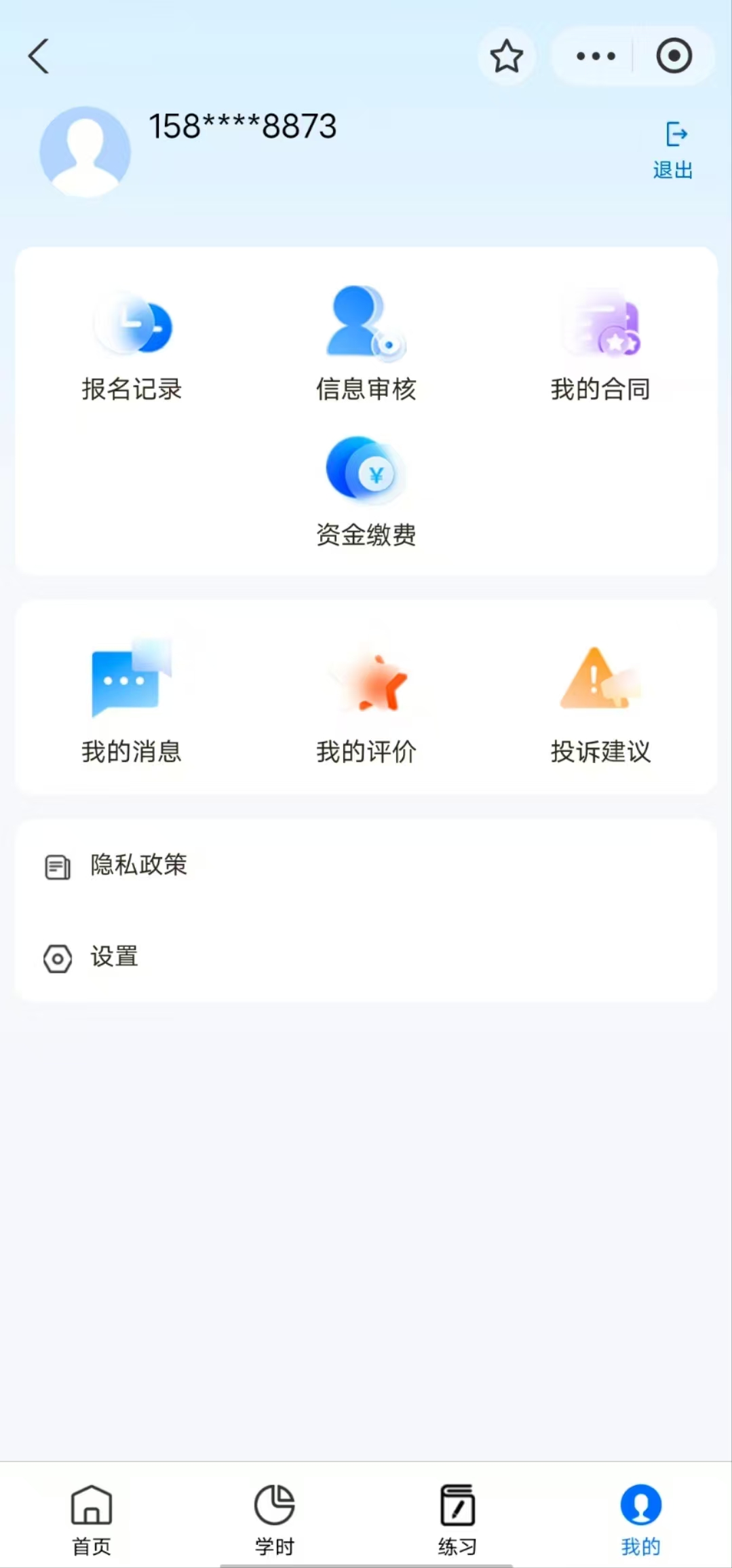View 我的合同 my contracts

point(600,344)
